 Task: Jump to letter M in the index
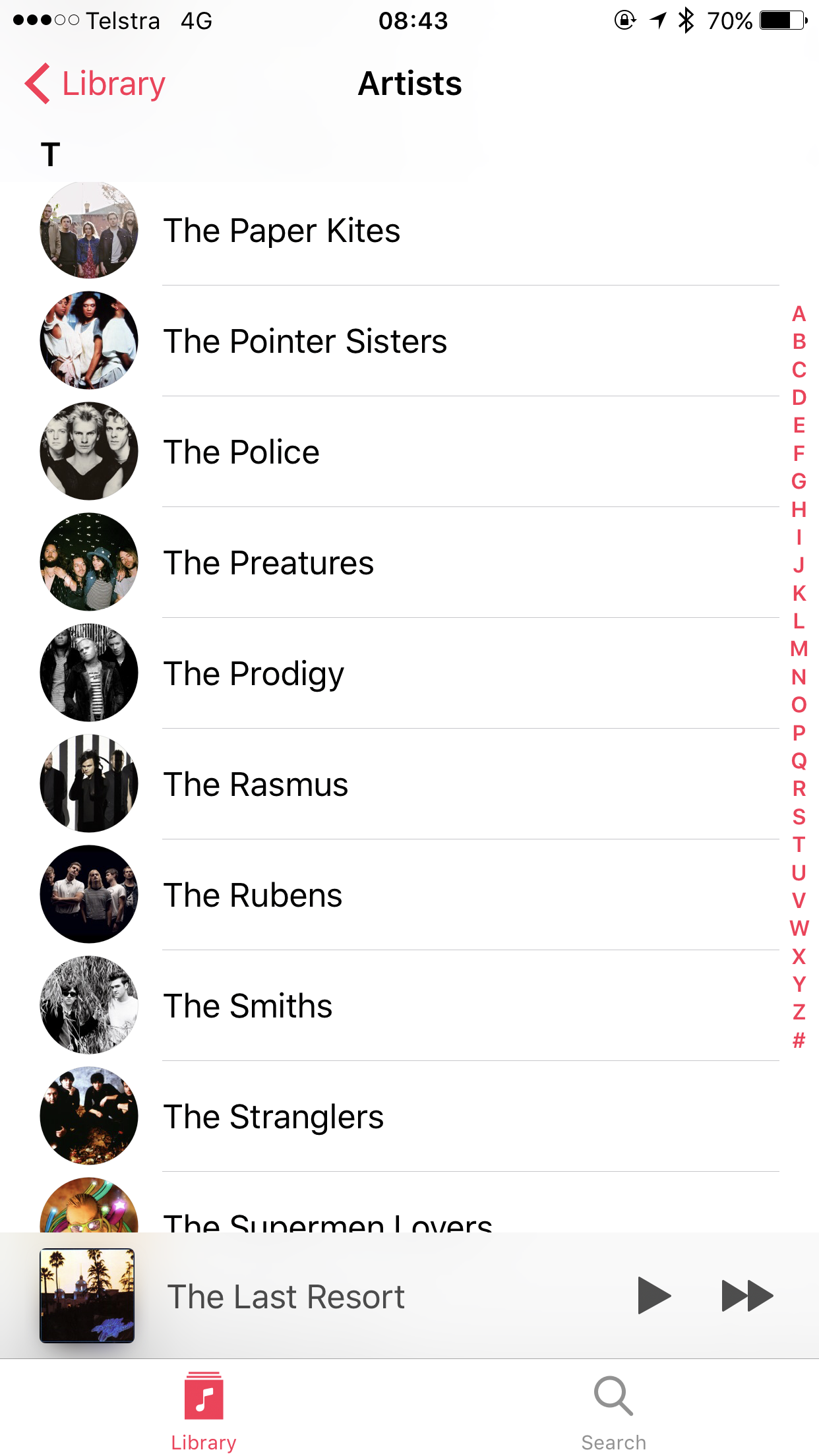[799, 649]
